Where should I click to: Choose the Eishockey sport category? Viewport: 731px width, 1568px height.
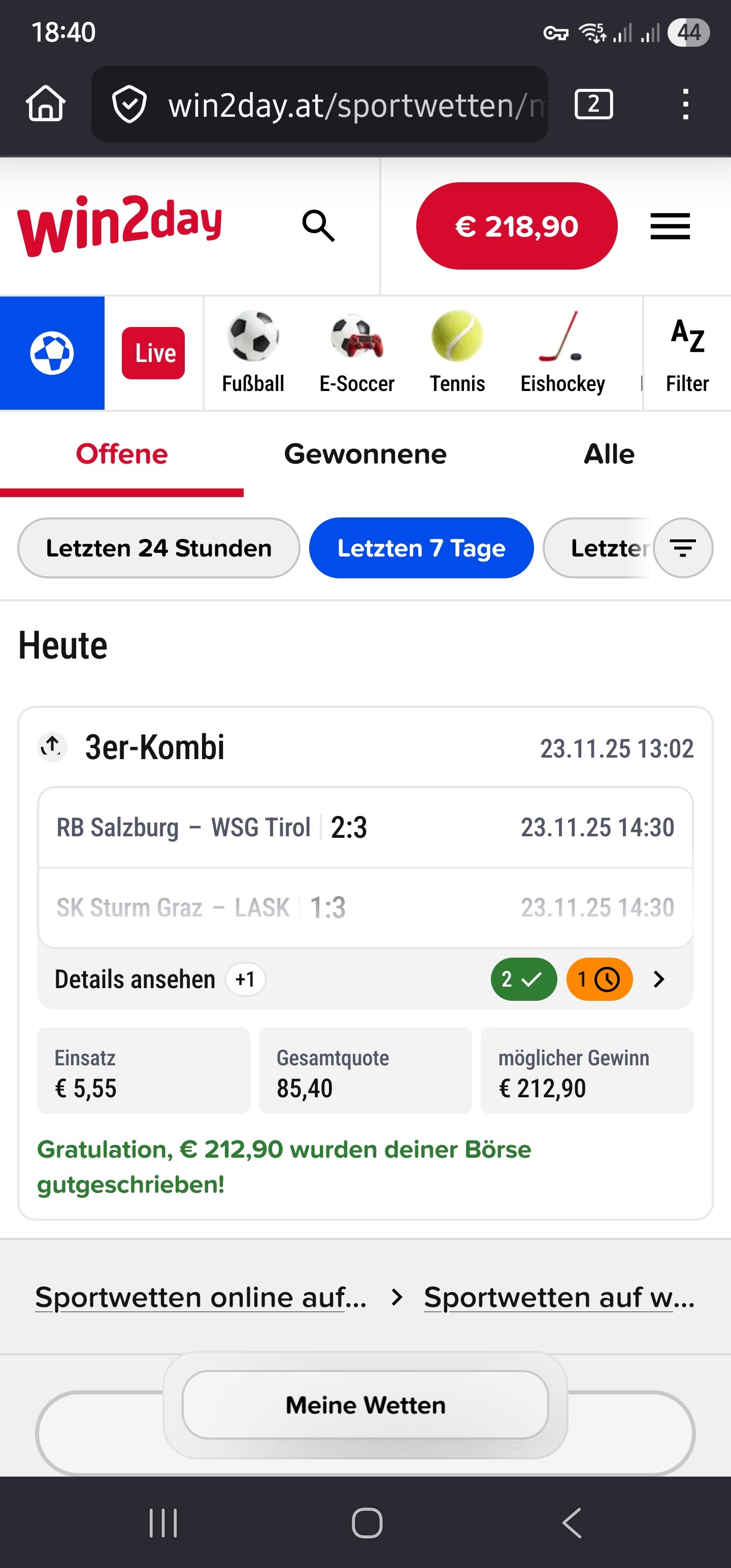(562, 353)
